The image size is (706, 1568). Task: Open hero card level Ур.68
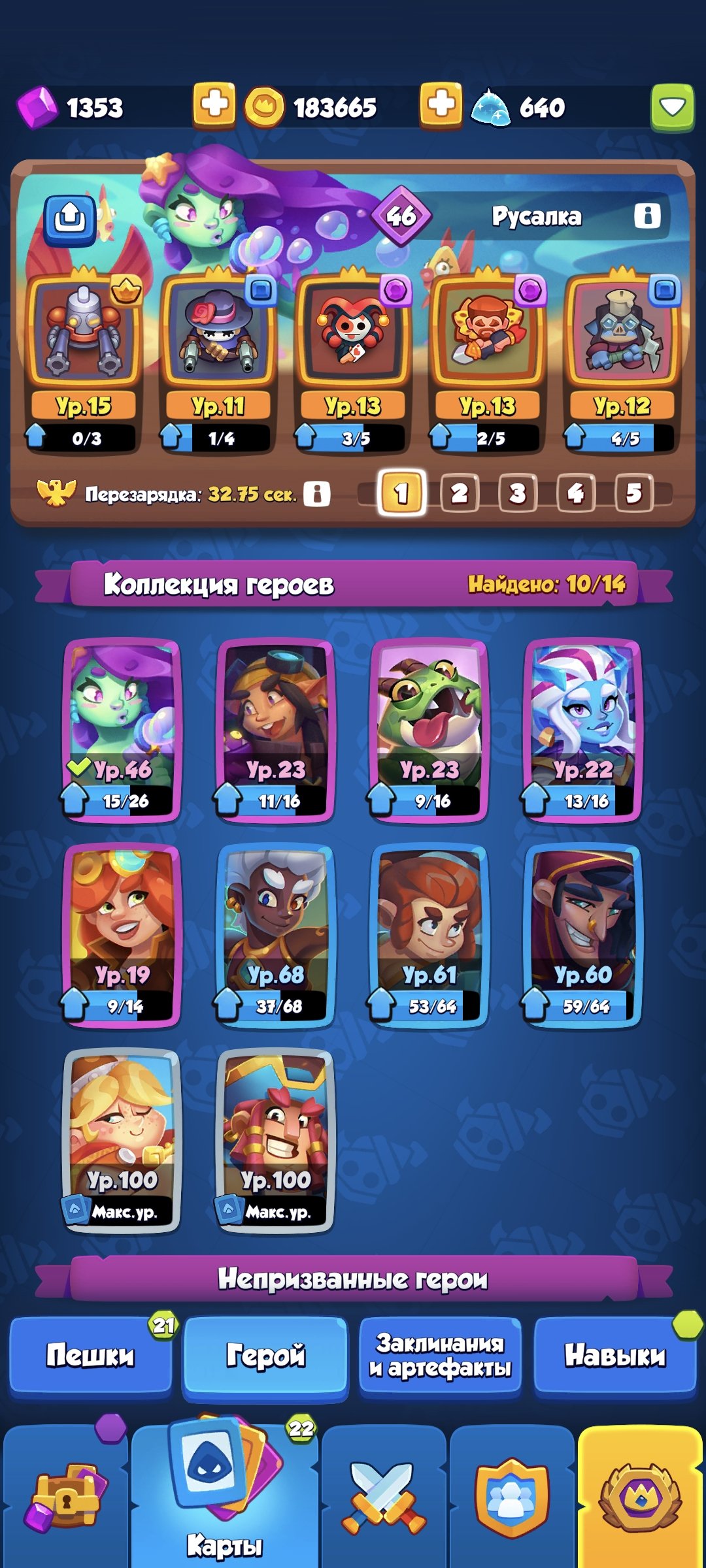[276, 936]
